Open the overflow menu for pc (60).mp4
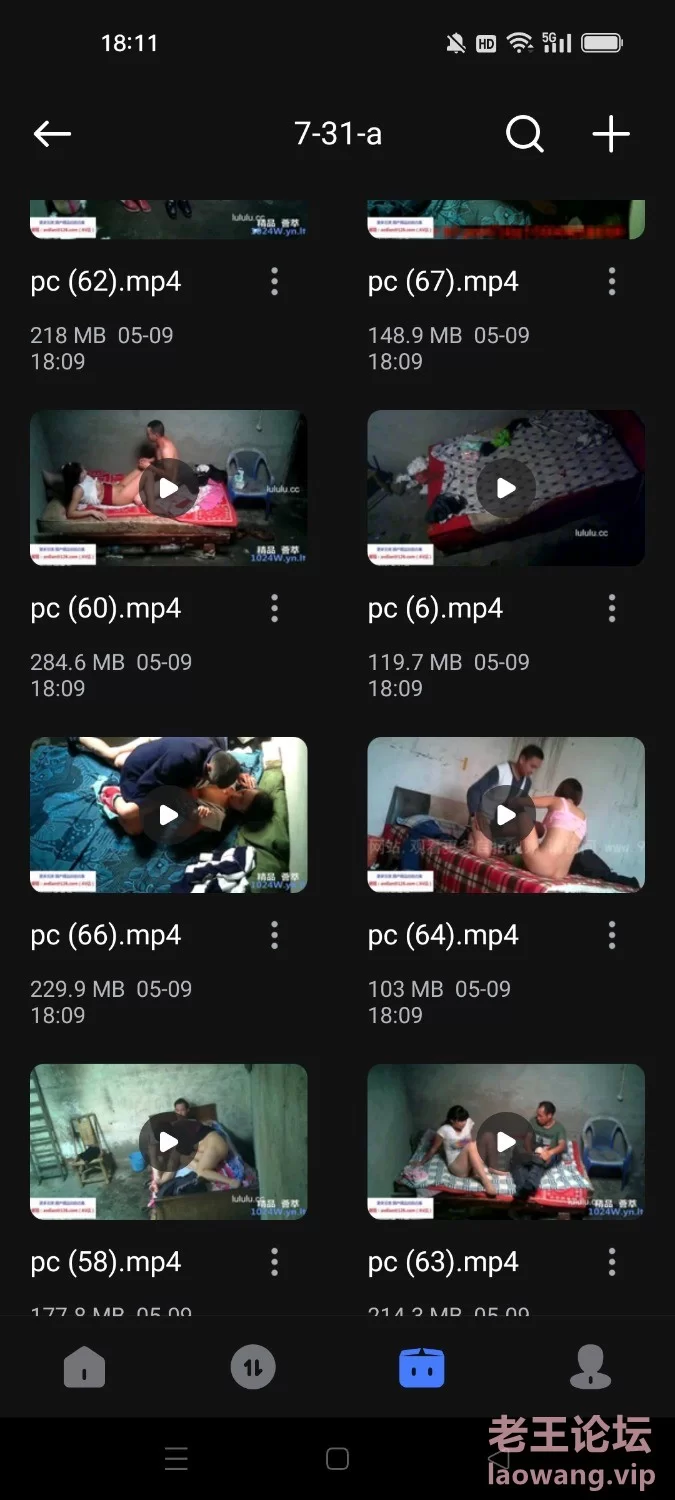This screenshot has height=1500, width=675. 275,609
